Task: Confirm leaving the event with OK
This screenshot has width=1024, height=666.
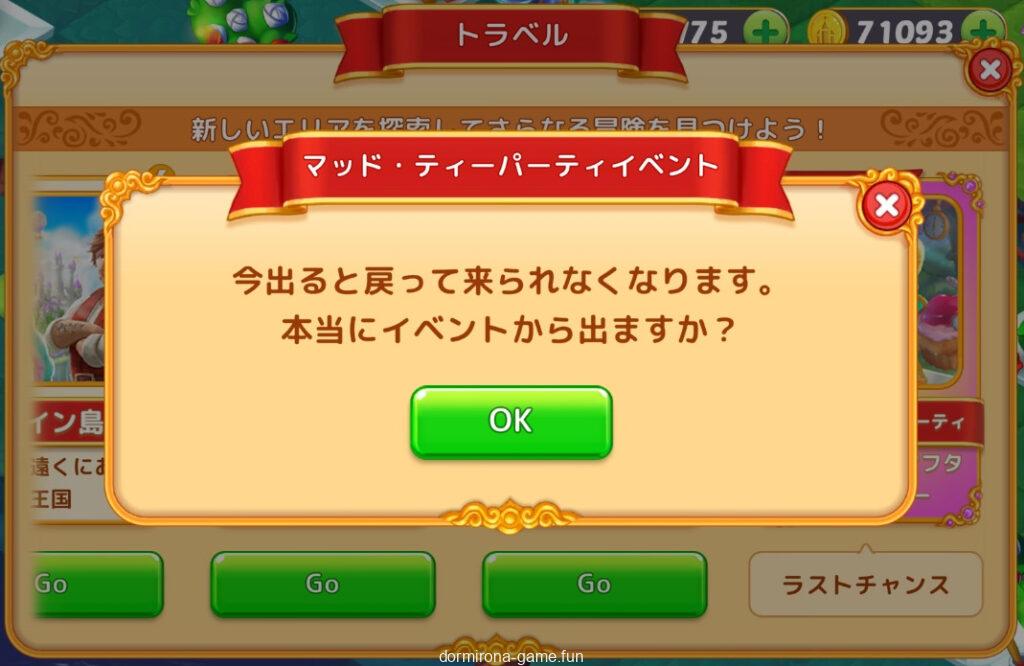Action: click(511, 421)
